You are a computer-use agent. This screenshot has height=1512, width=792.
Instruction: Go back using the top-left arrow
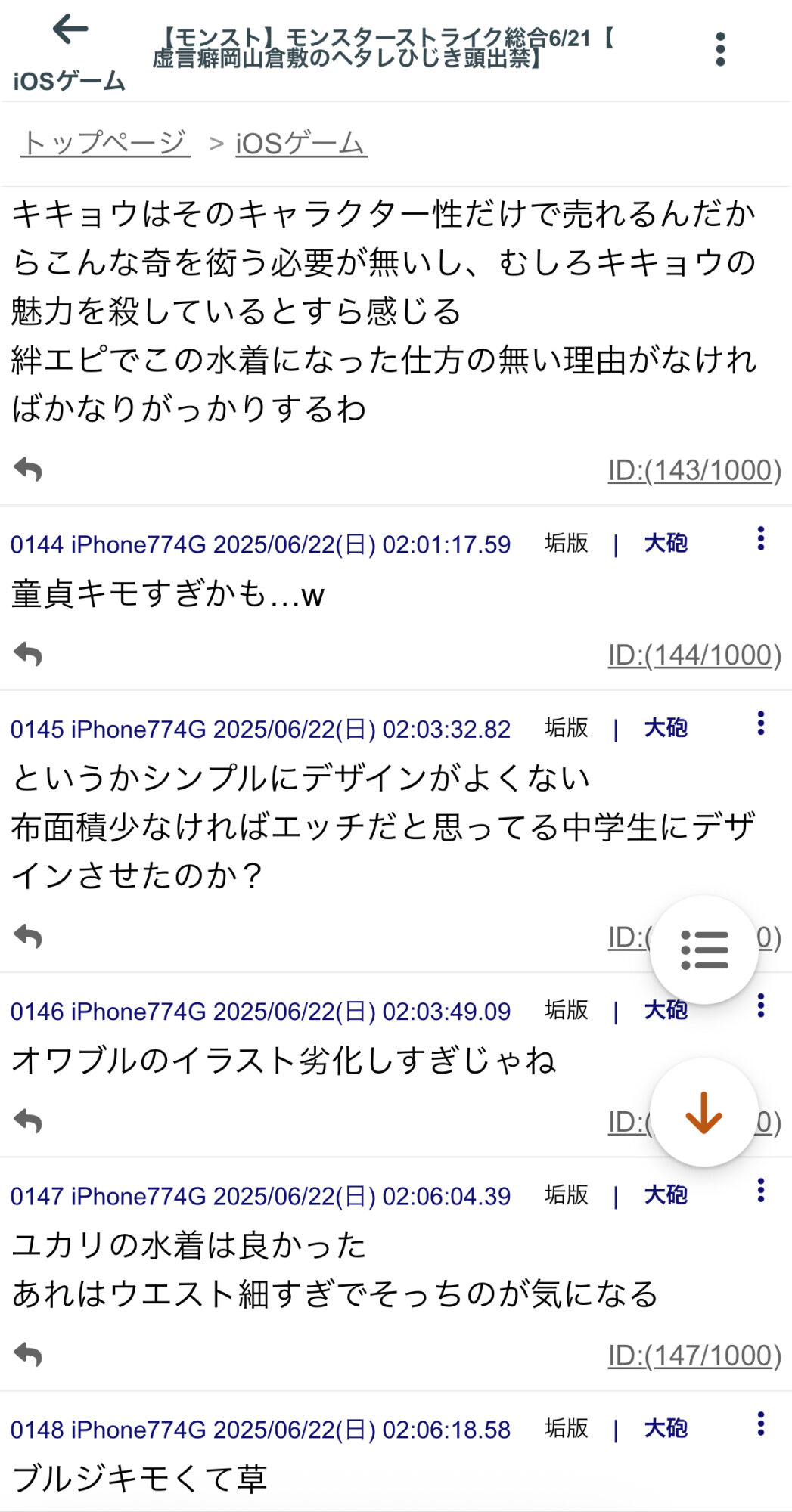70,29
